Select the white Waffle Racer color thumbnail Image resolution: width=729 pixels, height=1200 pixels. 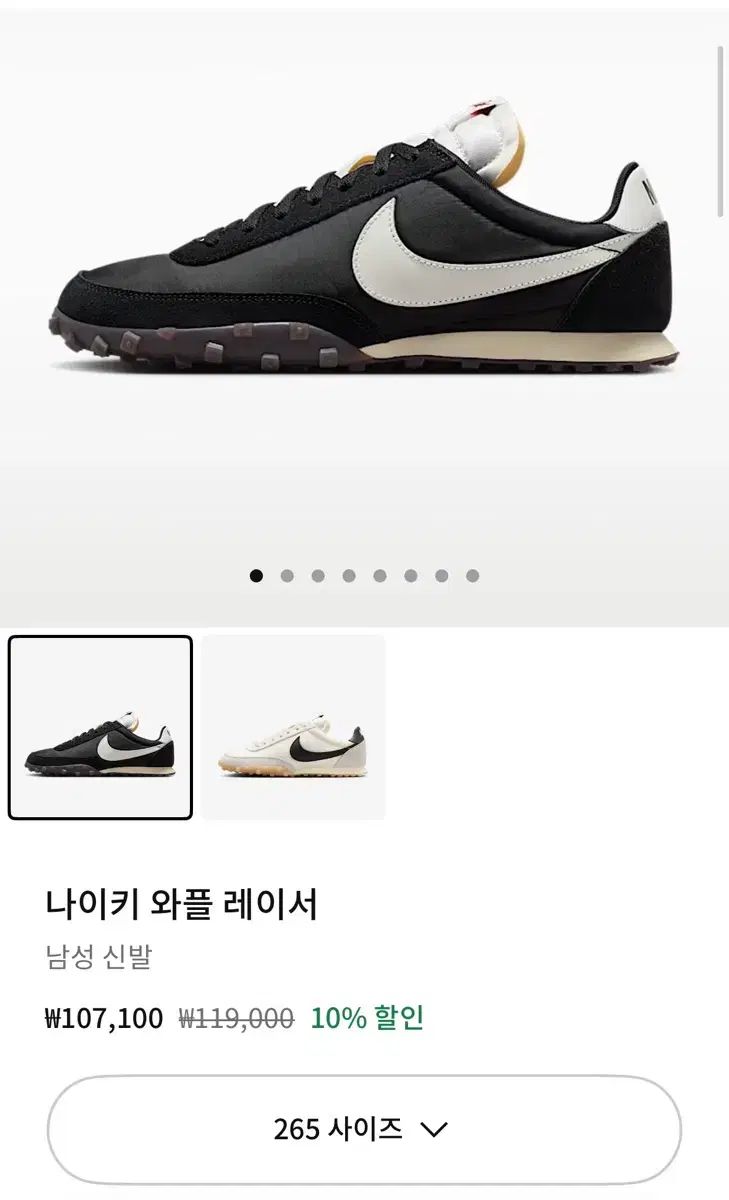tap(293, 728)
